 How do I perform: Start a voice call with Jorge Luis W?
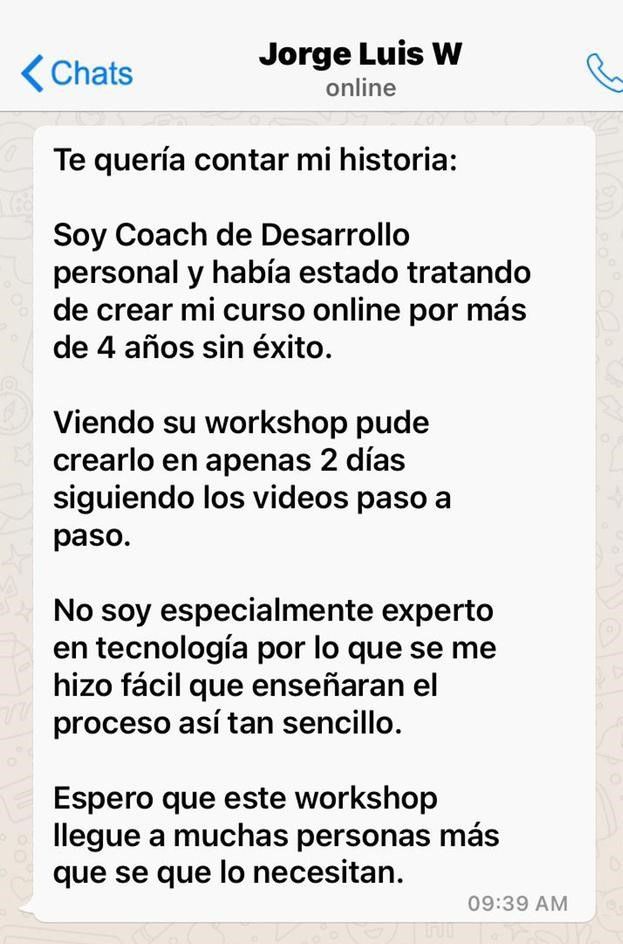[605, 72]
